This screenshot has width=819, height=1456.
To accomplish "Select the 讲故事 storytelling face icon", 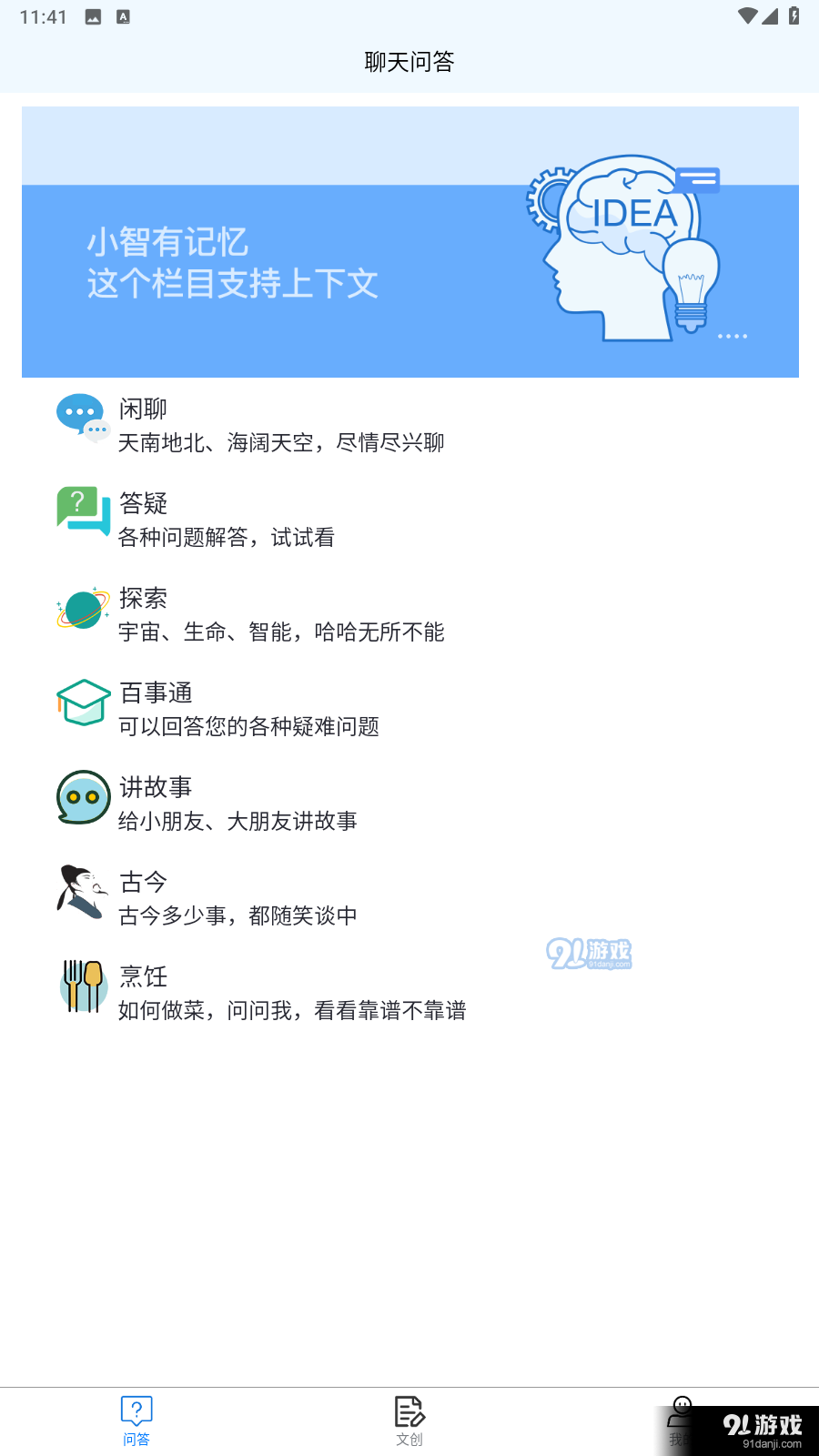I will tap(83, 797).
